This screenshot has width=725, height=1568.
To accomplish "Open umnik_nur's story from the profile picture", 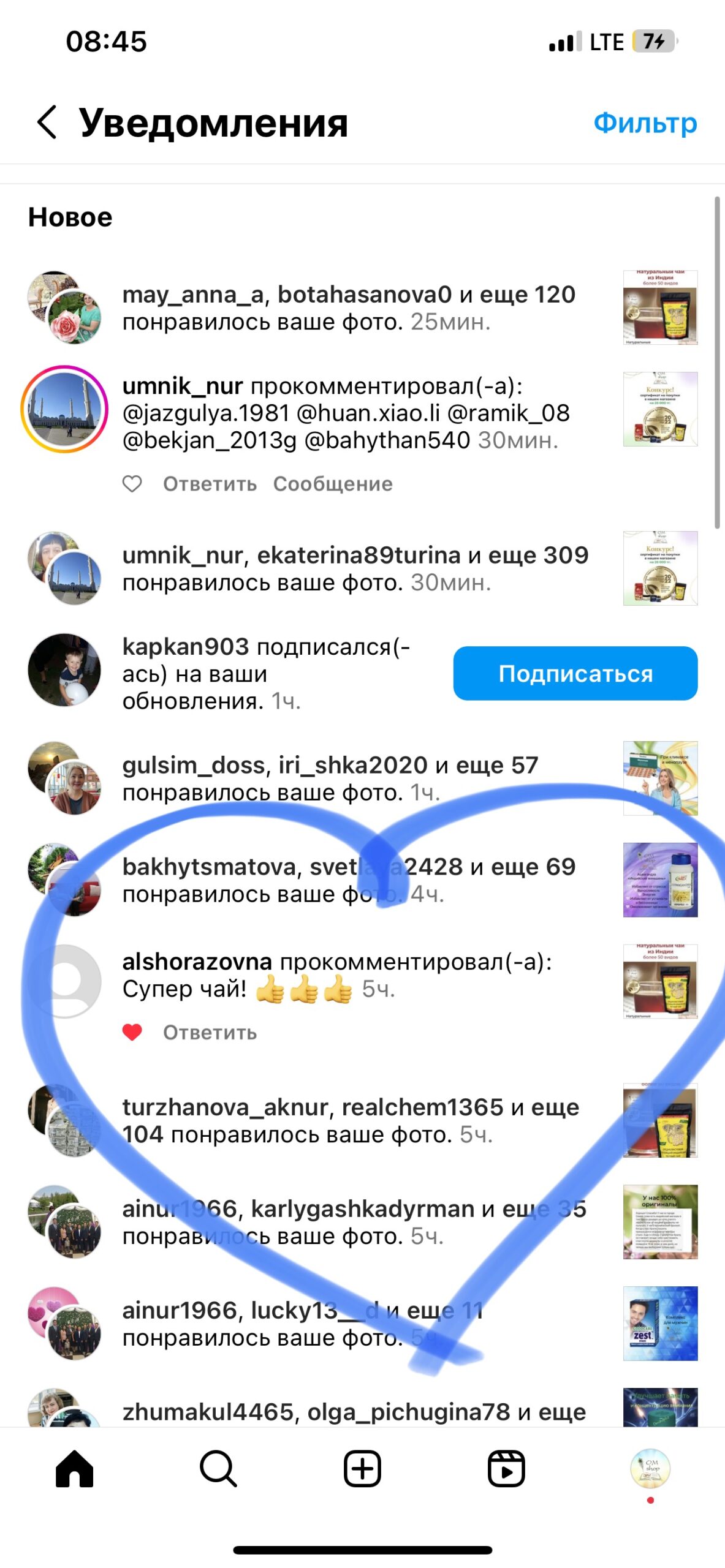I will tap(64, 409).
